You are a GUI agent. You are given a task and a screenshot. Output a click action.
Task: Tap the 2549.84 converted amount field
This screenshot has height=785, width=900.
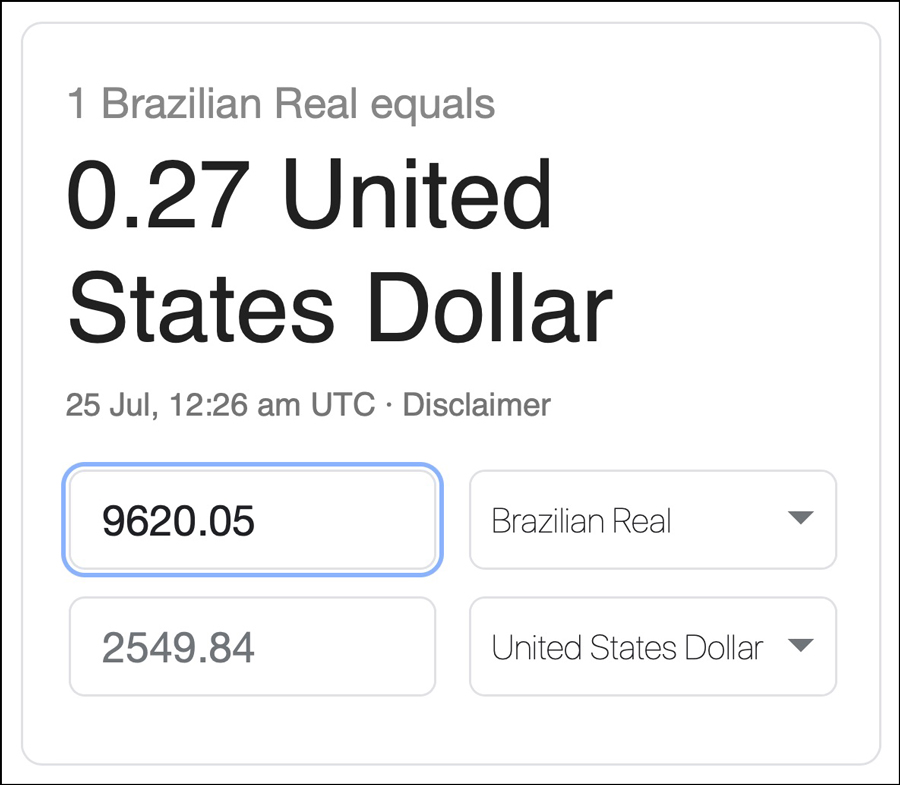click(251, 647)
